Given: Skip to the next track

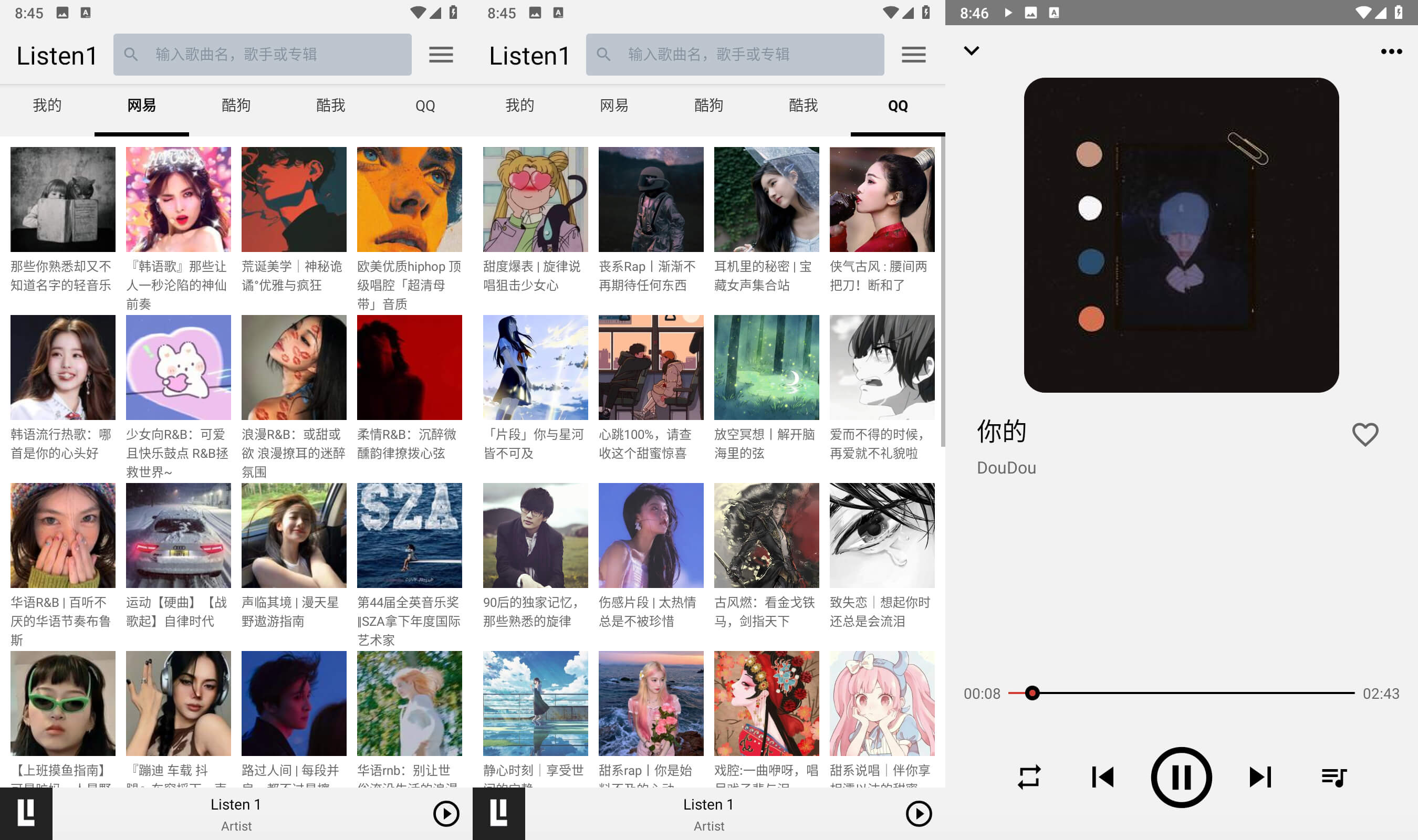Looking at the screenshot, I should pyautogui.click(x=1260, y=776).
